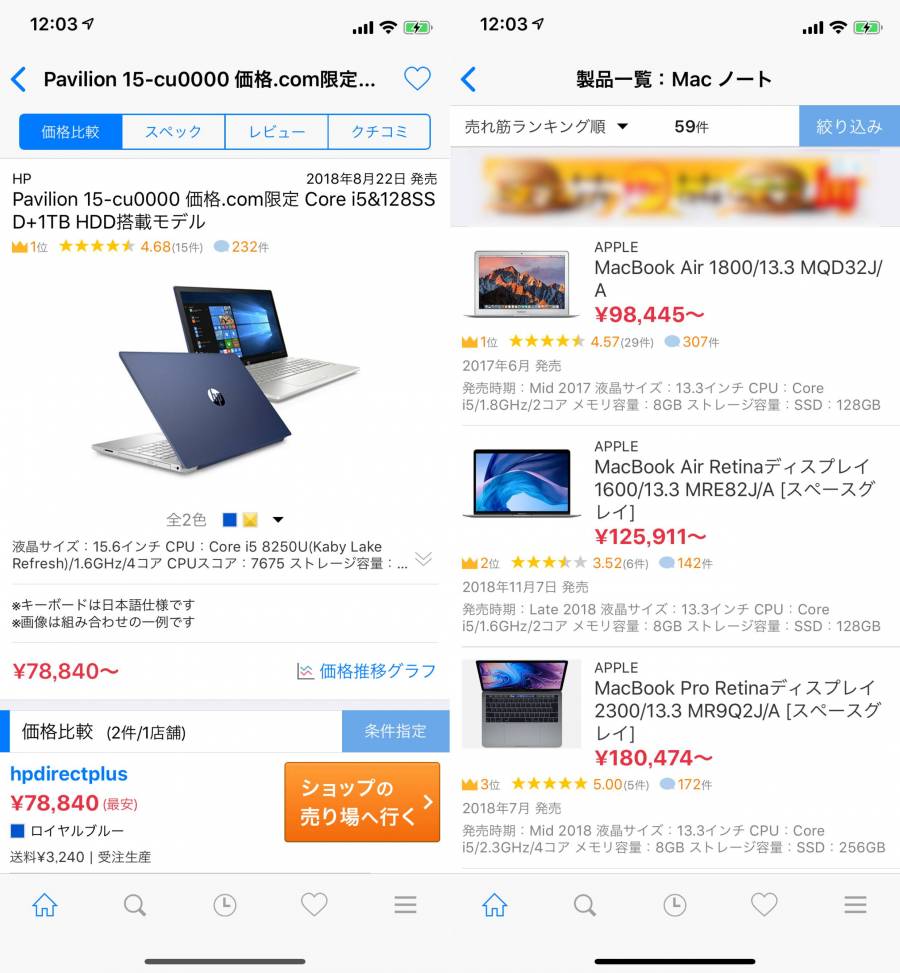
Task: Switch to the スペック tab
Action: pos(173,132)
